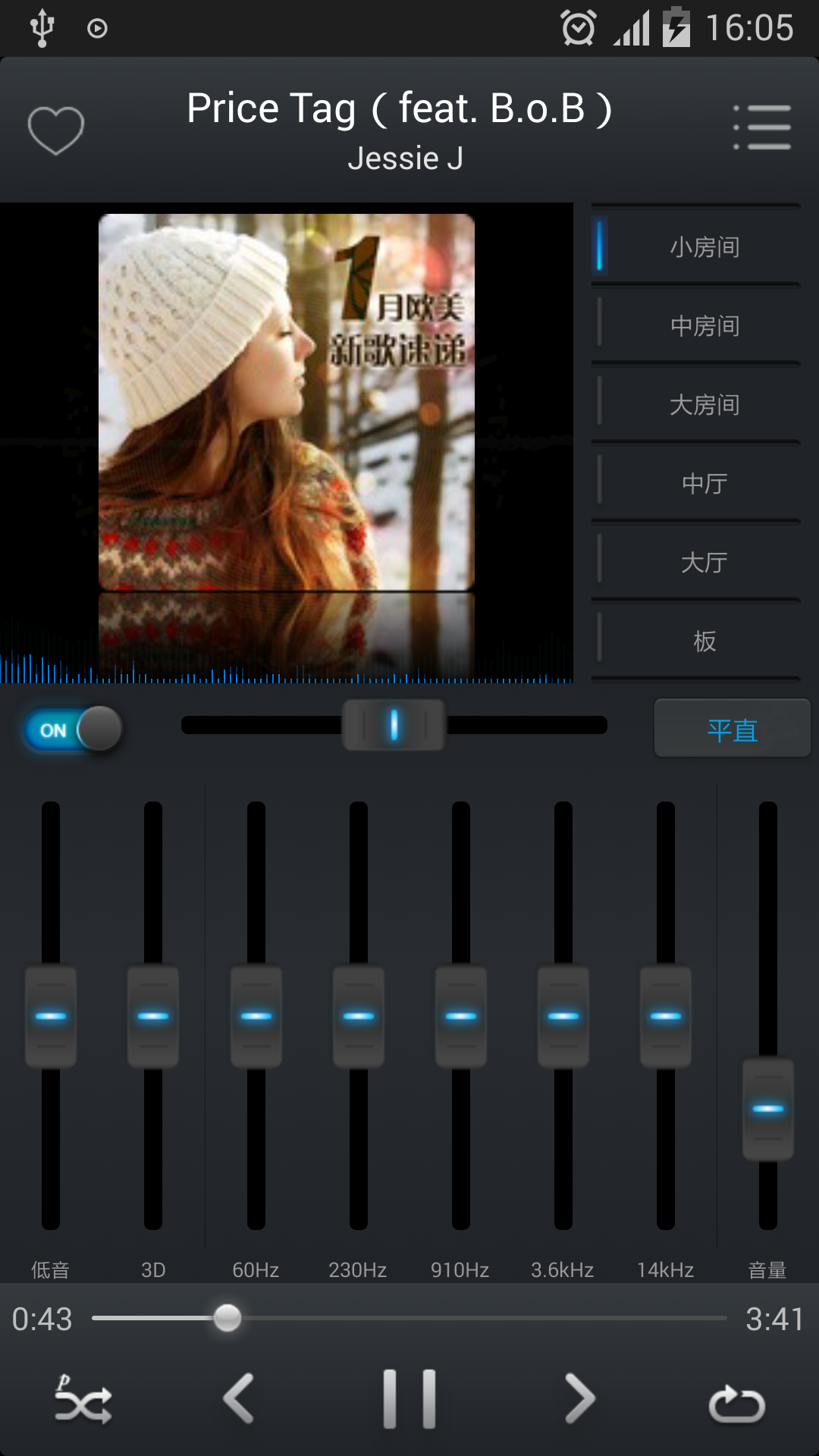Pause the current song

point(409,1399)
